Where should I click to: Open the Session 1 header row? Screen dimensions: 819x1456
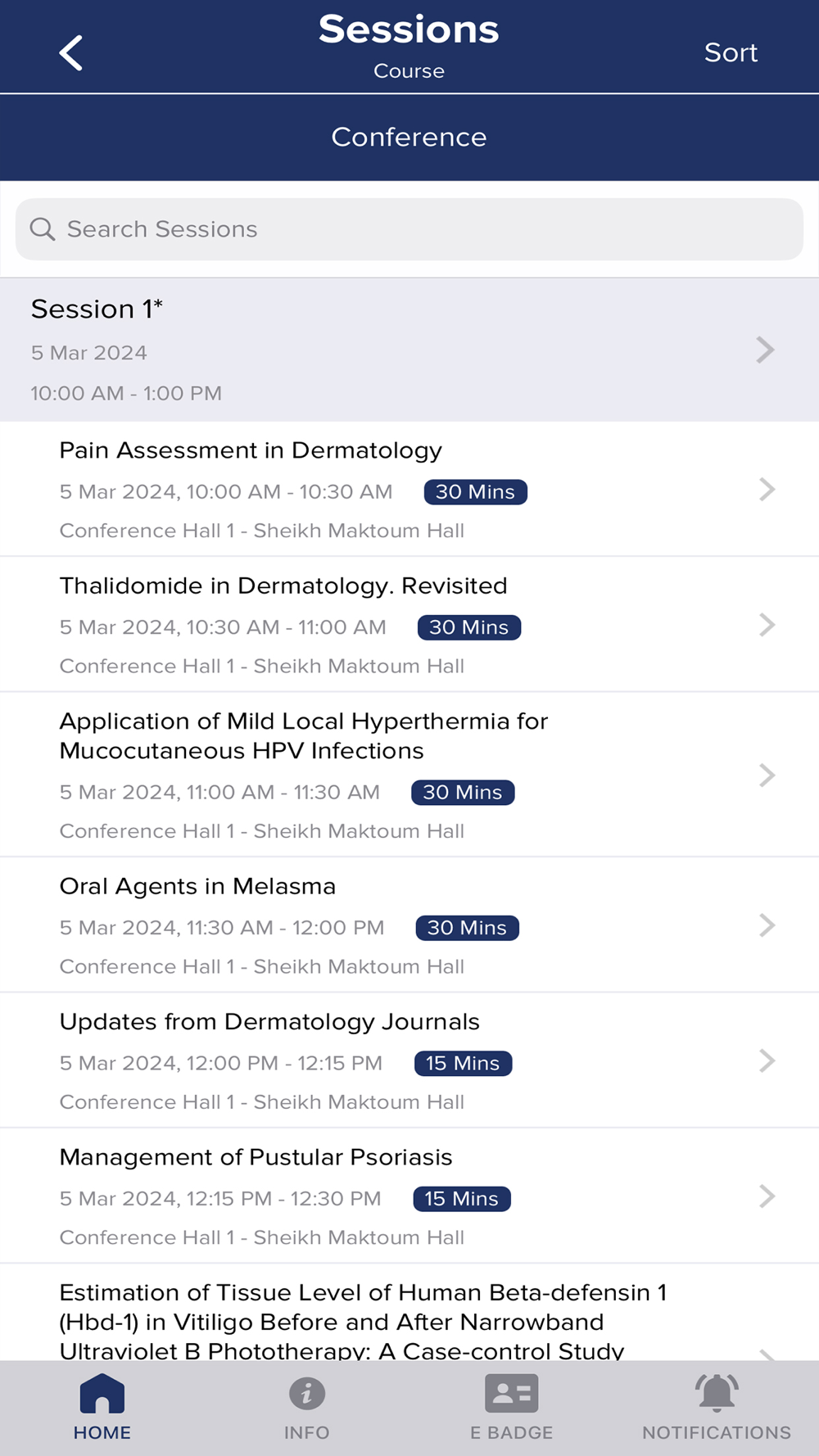(409, 350)
